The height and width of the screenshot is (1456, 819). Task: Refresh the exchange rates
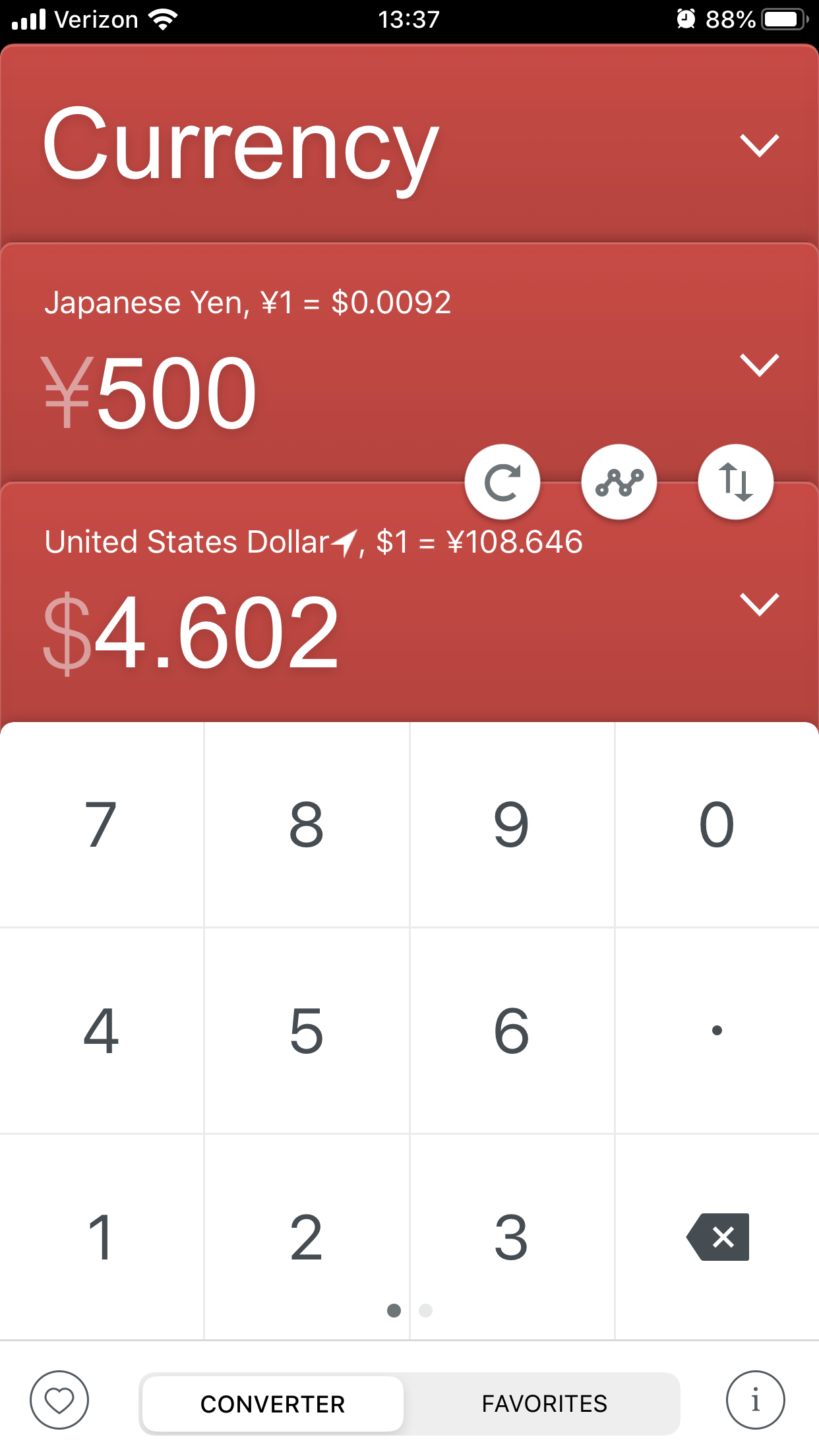tap(502, 482)
